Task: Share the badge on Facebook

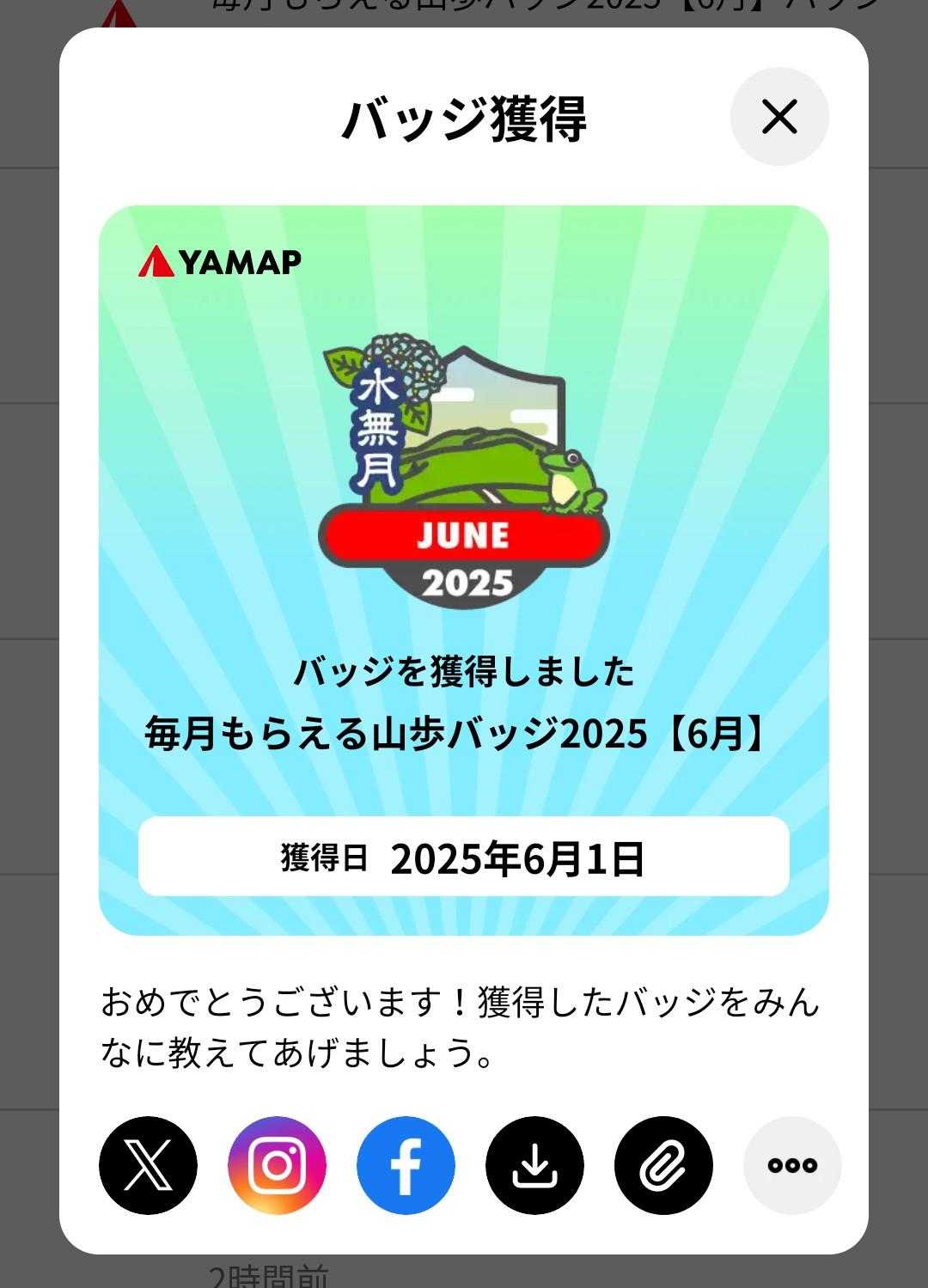Action: 406,1165
